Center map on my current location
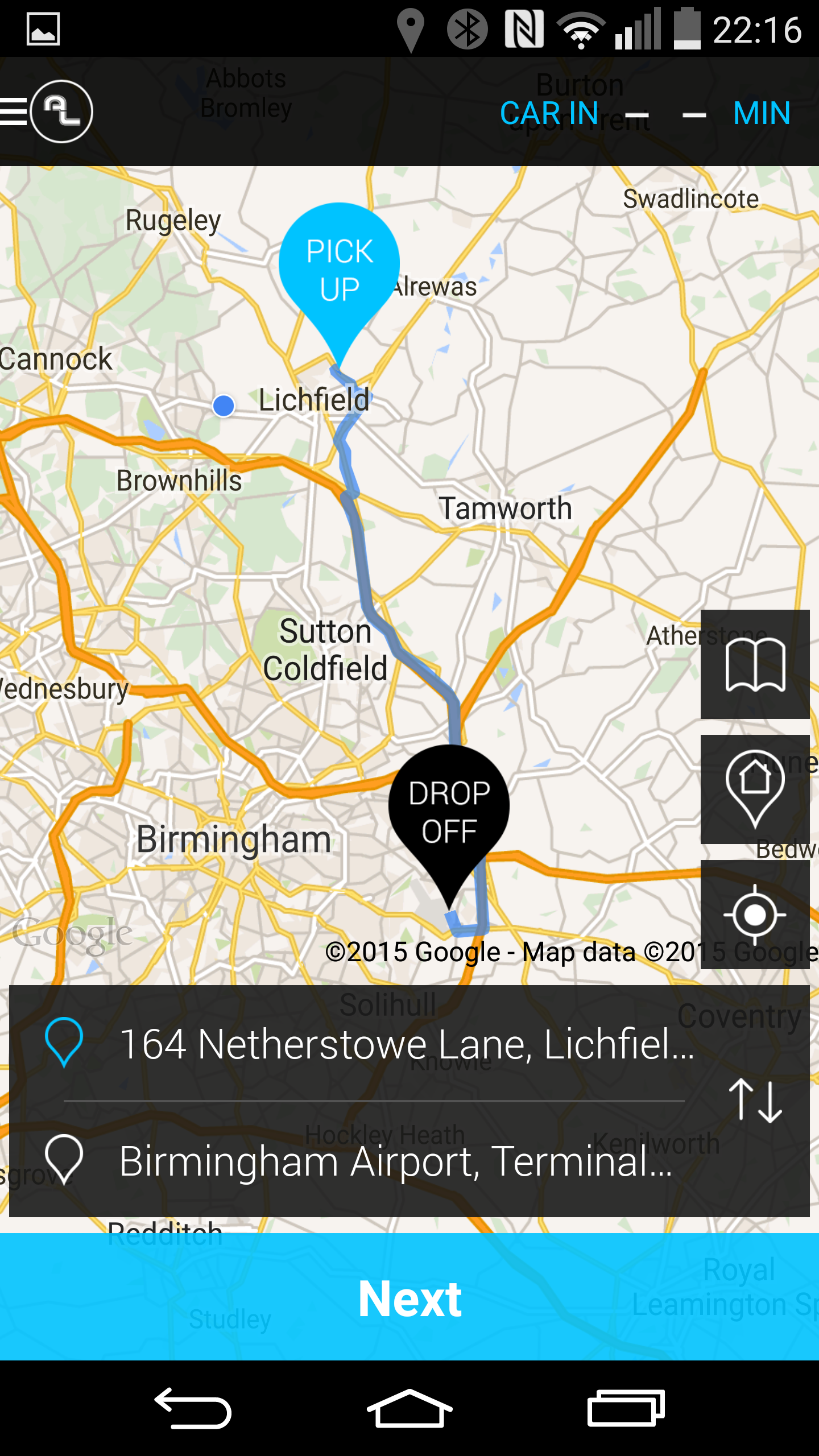Screen dimensions: 819x1456 [x=755, y=915]
